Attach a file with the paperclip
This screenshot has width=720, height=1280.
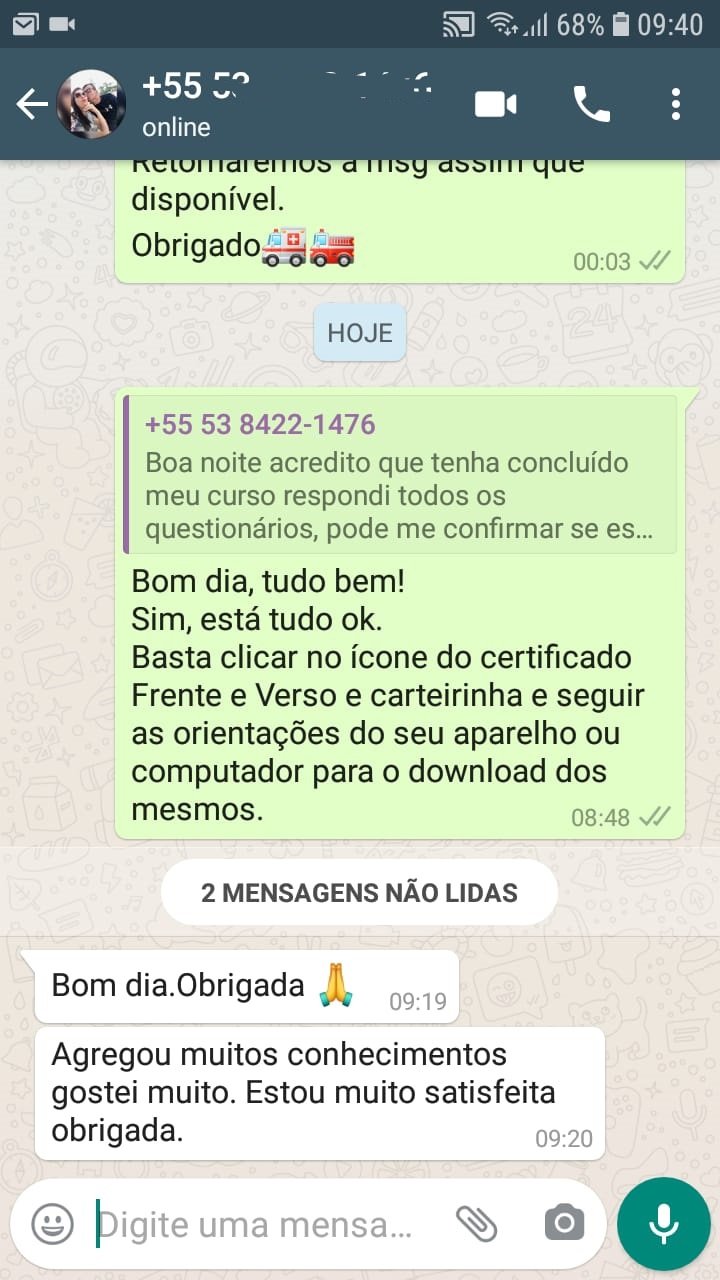476,1223
